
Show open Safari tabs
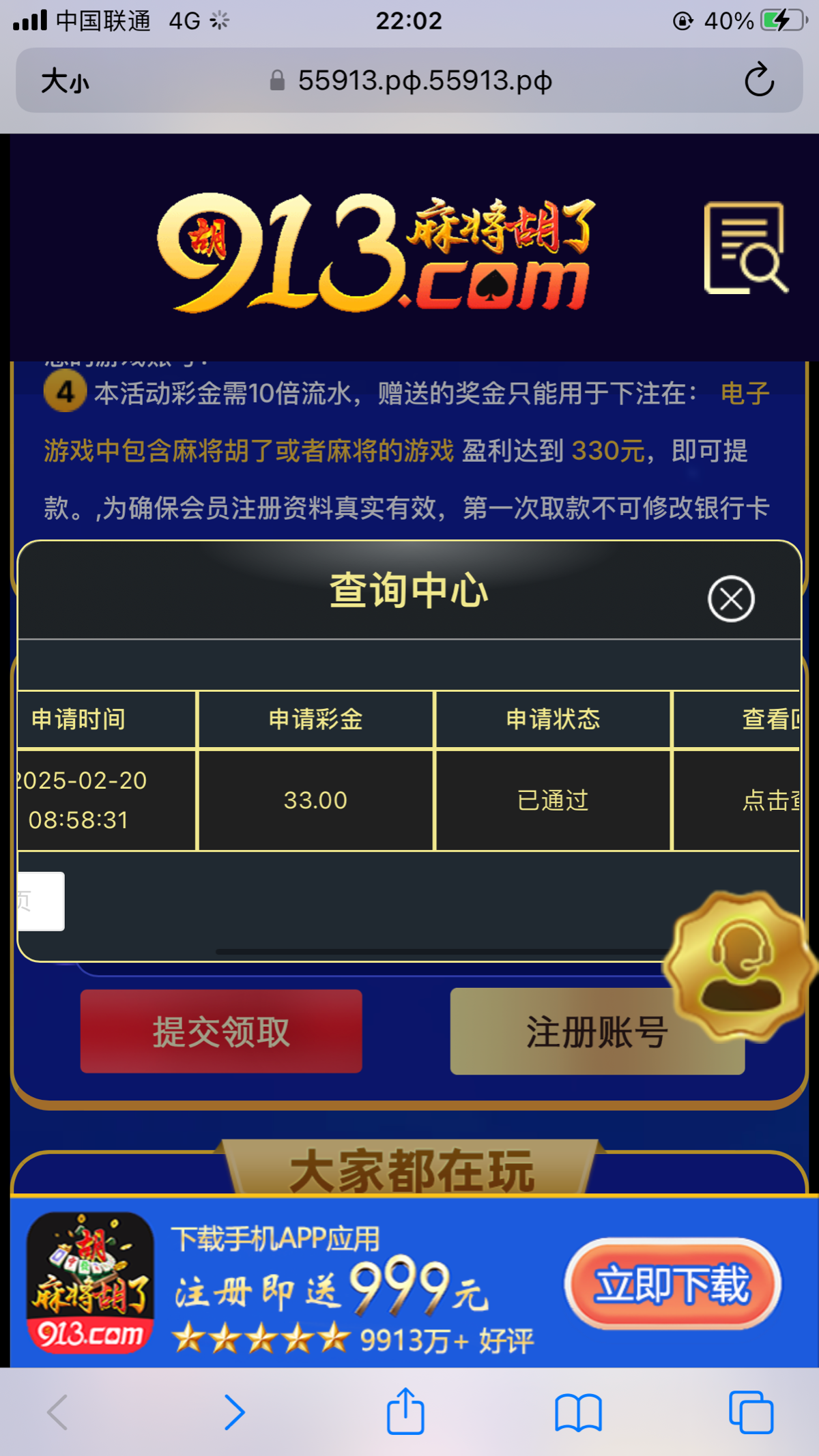pyautogui.click(x=751, y=1412)
